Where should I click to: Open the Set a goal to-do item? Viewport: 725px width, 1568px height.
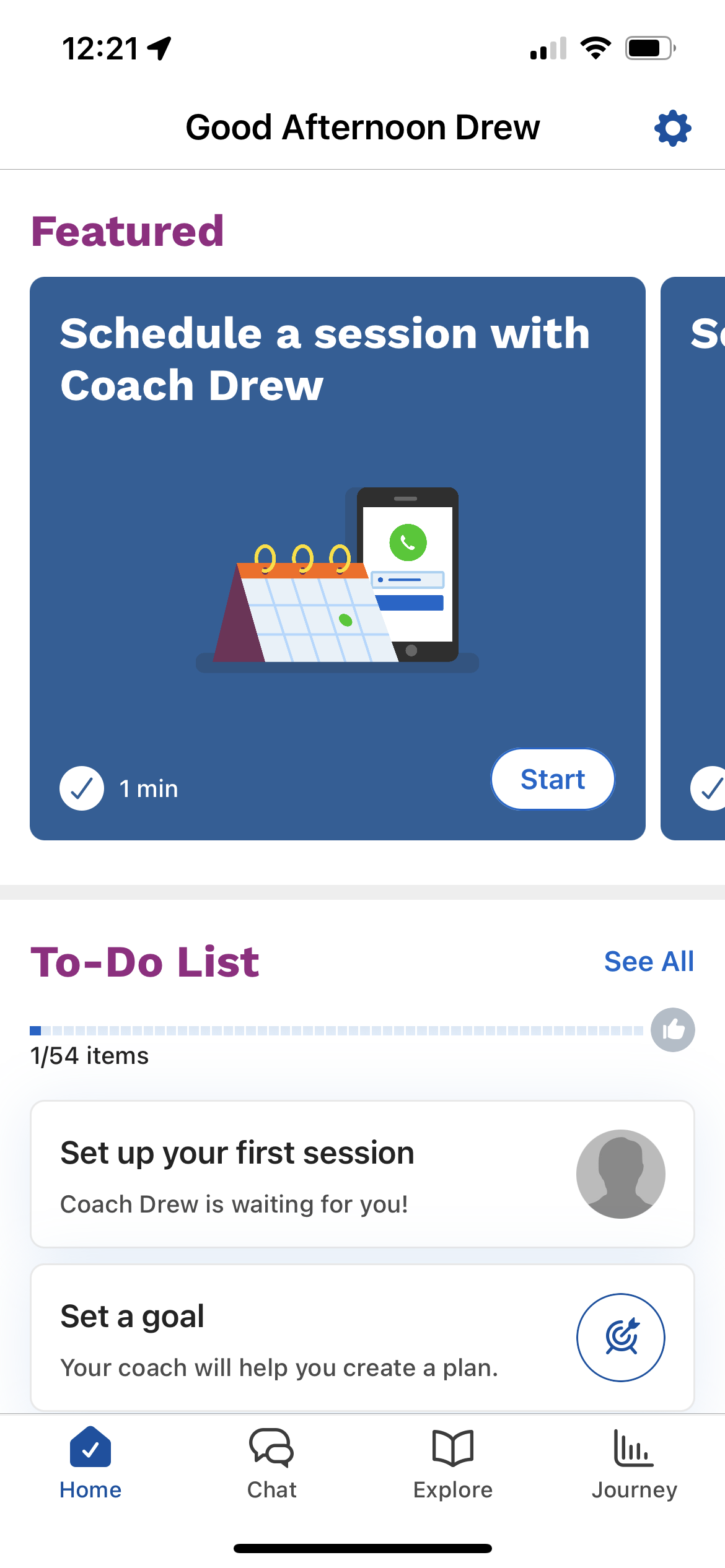pyautogui.click(x=362, y=1338)
